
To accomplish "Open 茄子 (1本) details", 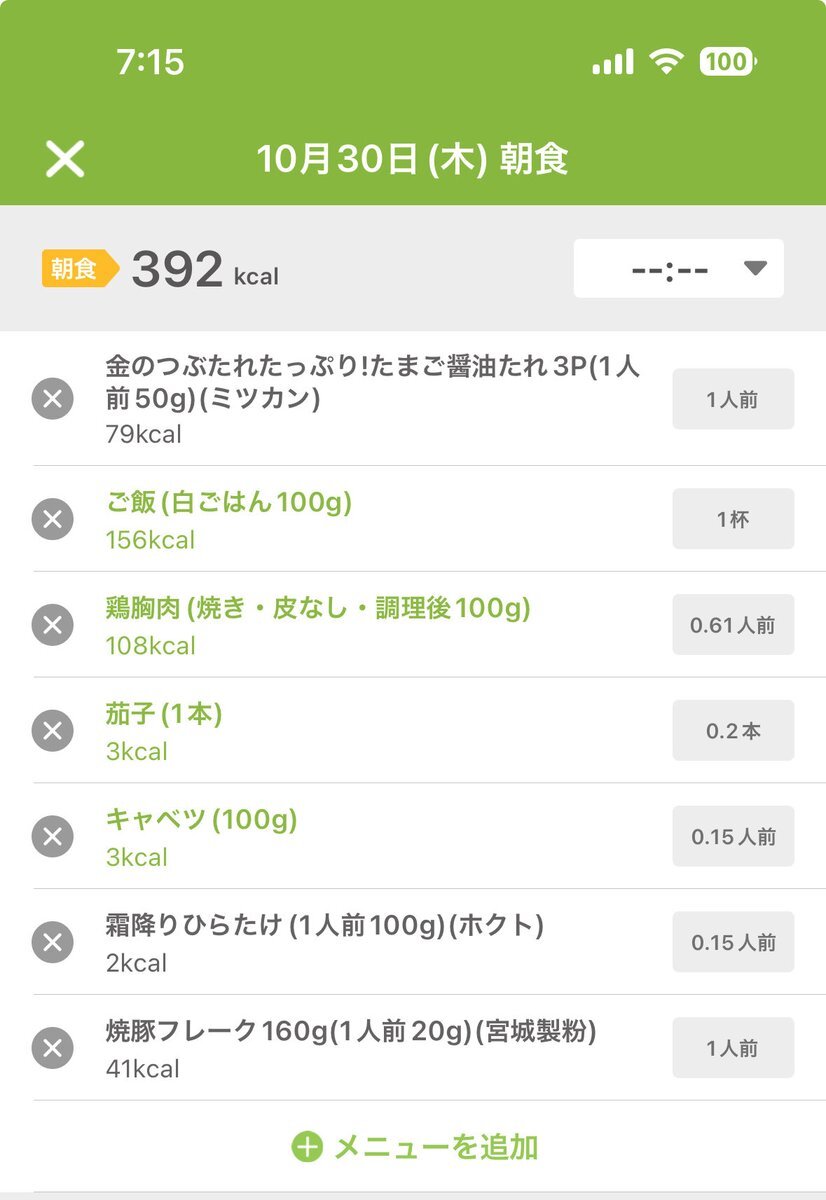I will coord(164,714).
